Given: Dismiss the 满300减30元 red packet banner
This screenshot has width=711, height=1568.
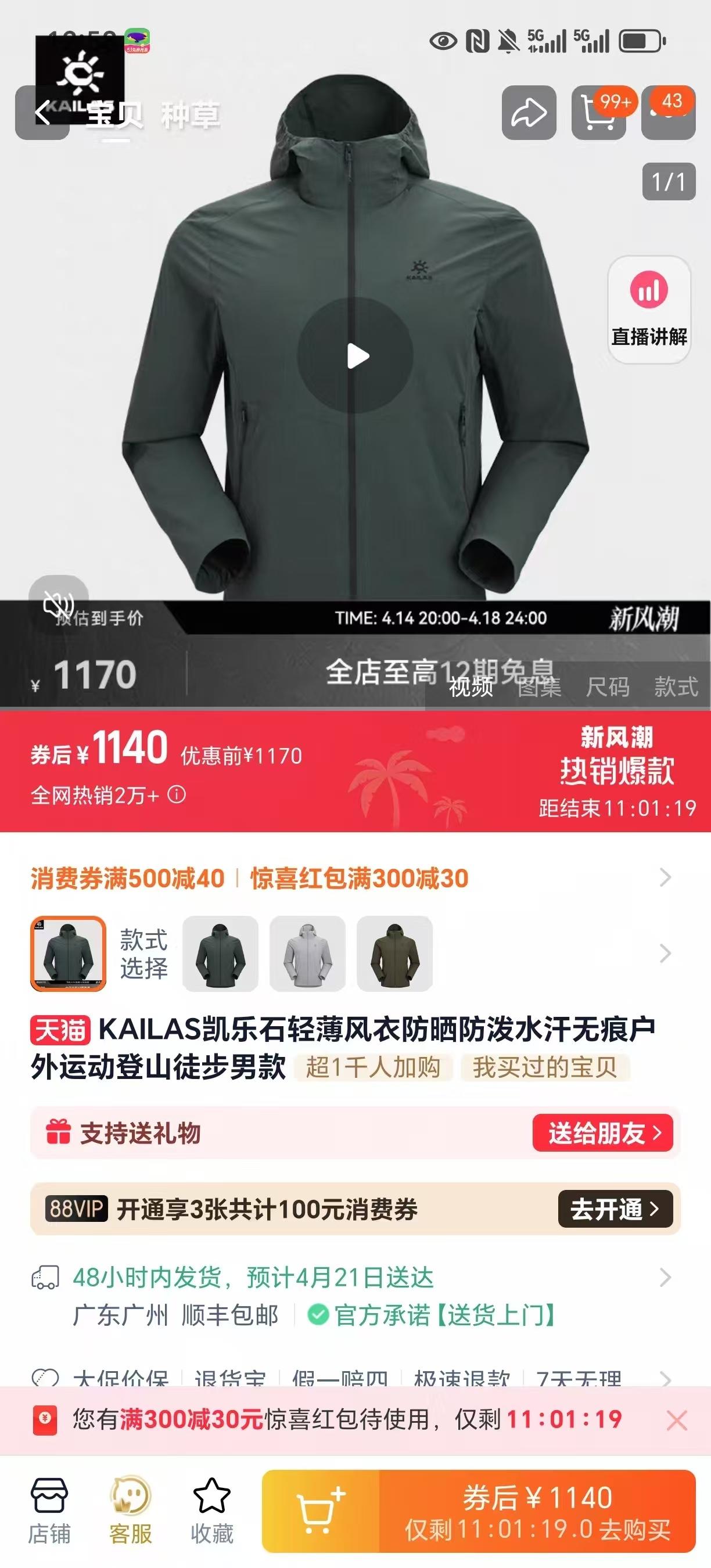Looking at the screenshot, I should point(677,1420).
